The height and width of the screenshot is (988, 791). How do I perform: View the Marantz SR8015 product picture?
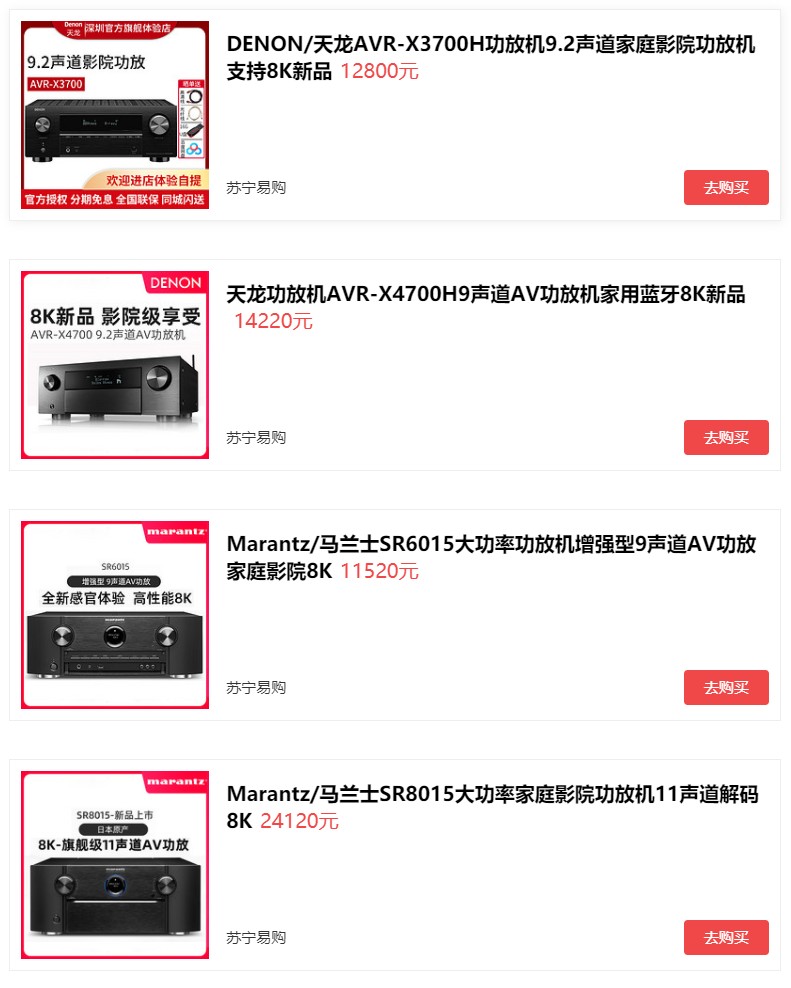(x=115, y=865)
